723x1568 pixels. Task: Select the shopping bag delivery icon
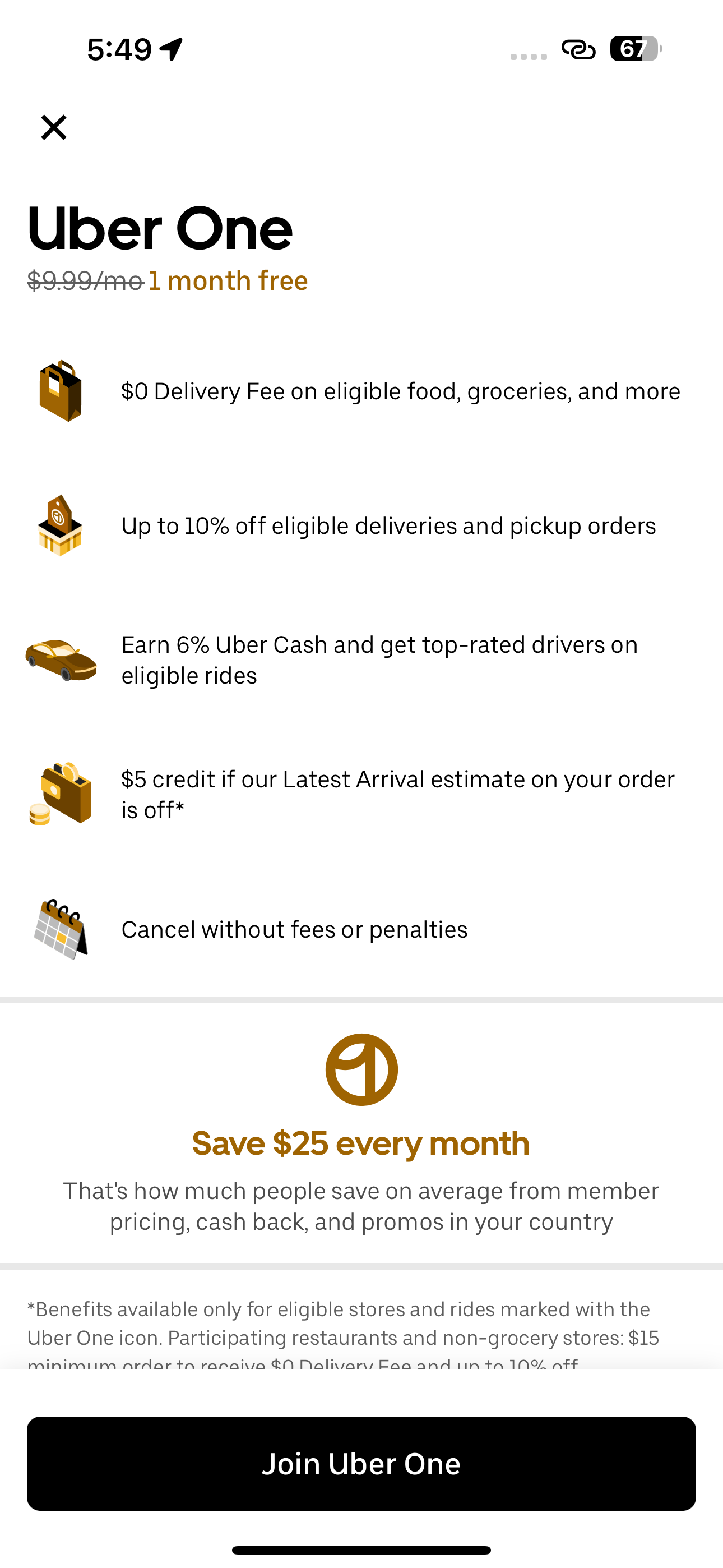[61, 391]
